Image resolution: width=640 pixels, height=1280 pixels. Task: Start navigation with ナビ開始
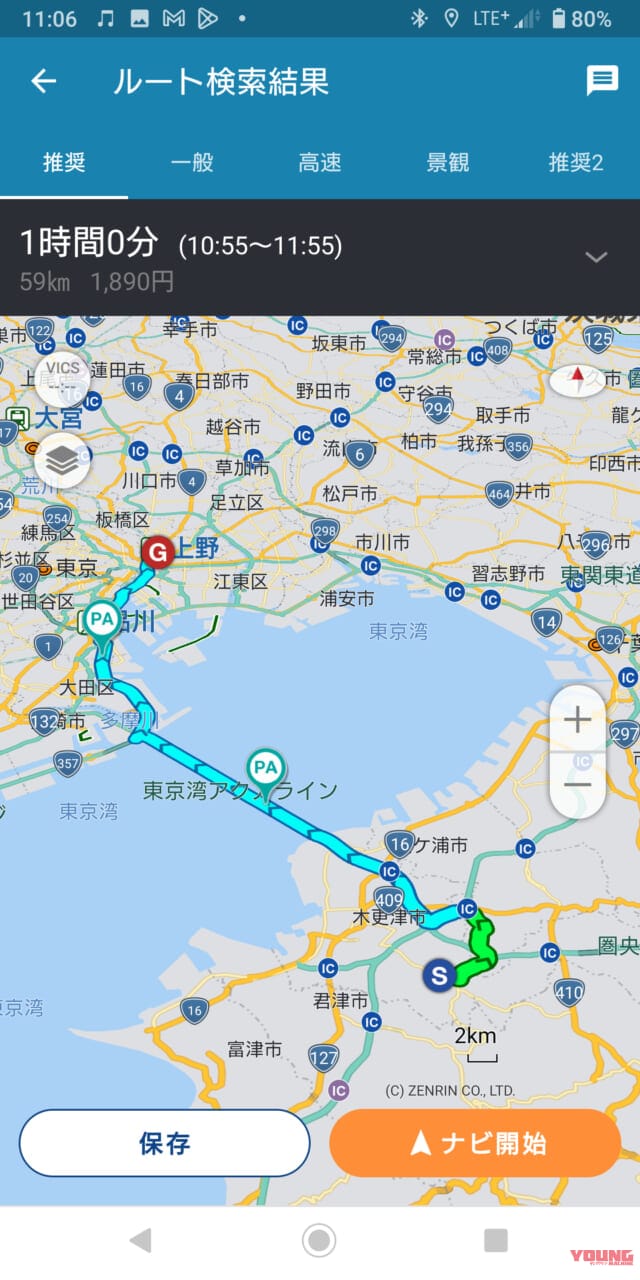tap(475, 1143)
